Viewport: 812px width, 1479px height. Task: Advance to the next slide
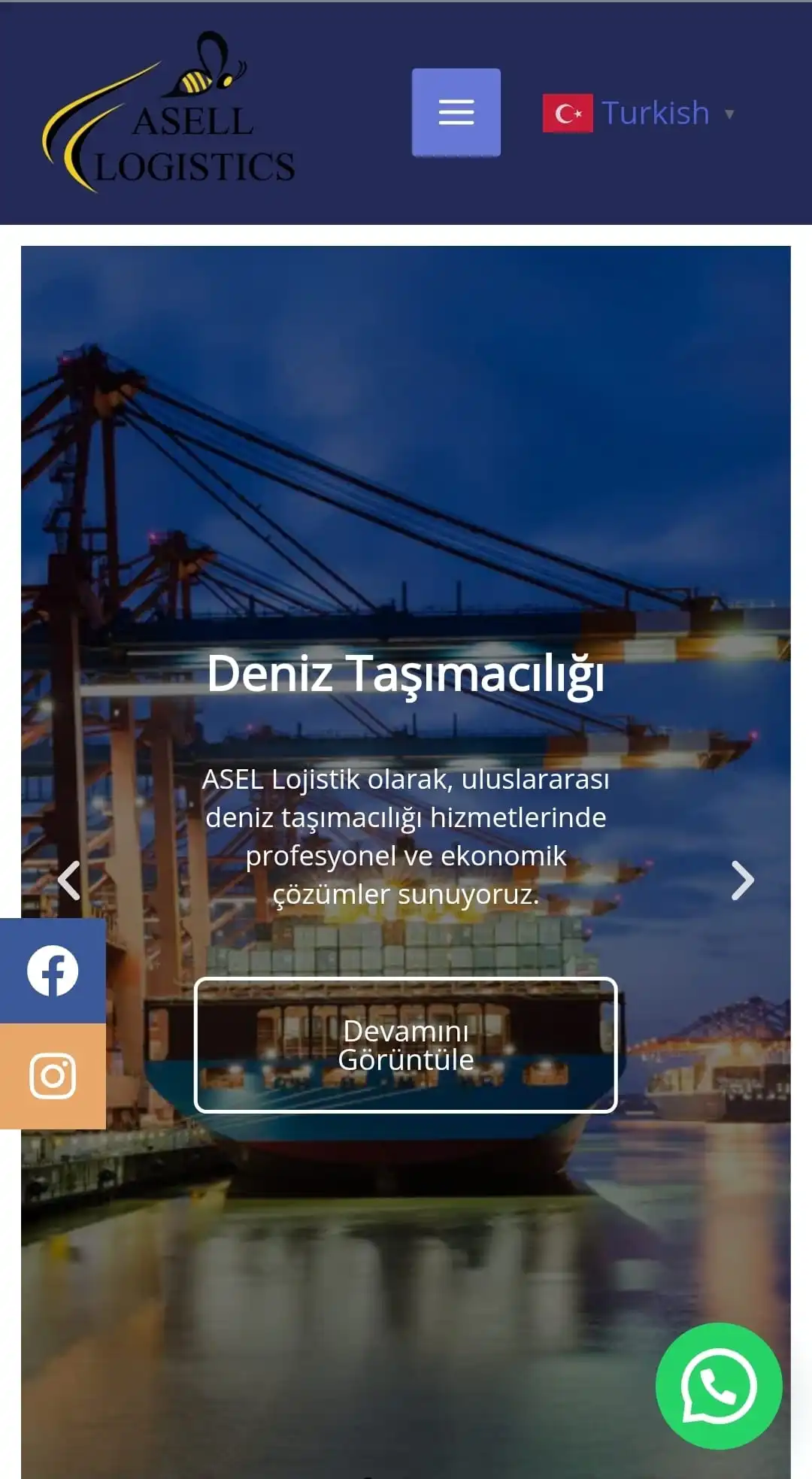[742, 880]
